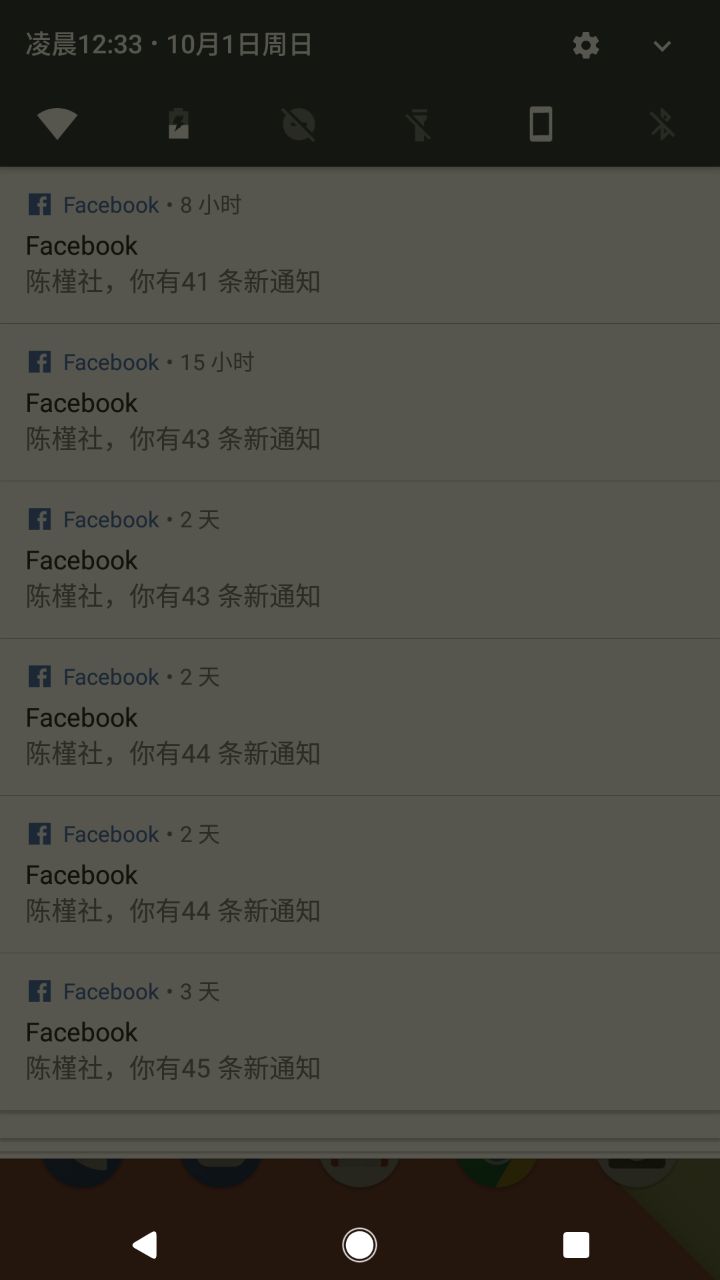Open the 2 天 Facebook notification with 43 条新通知

pos(360,560)
